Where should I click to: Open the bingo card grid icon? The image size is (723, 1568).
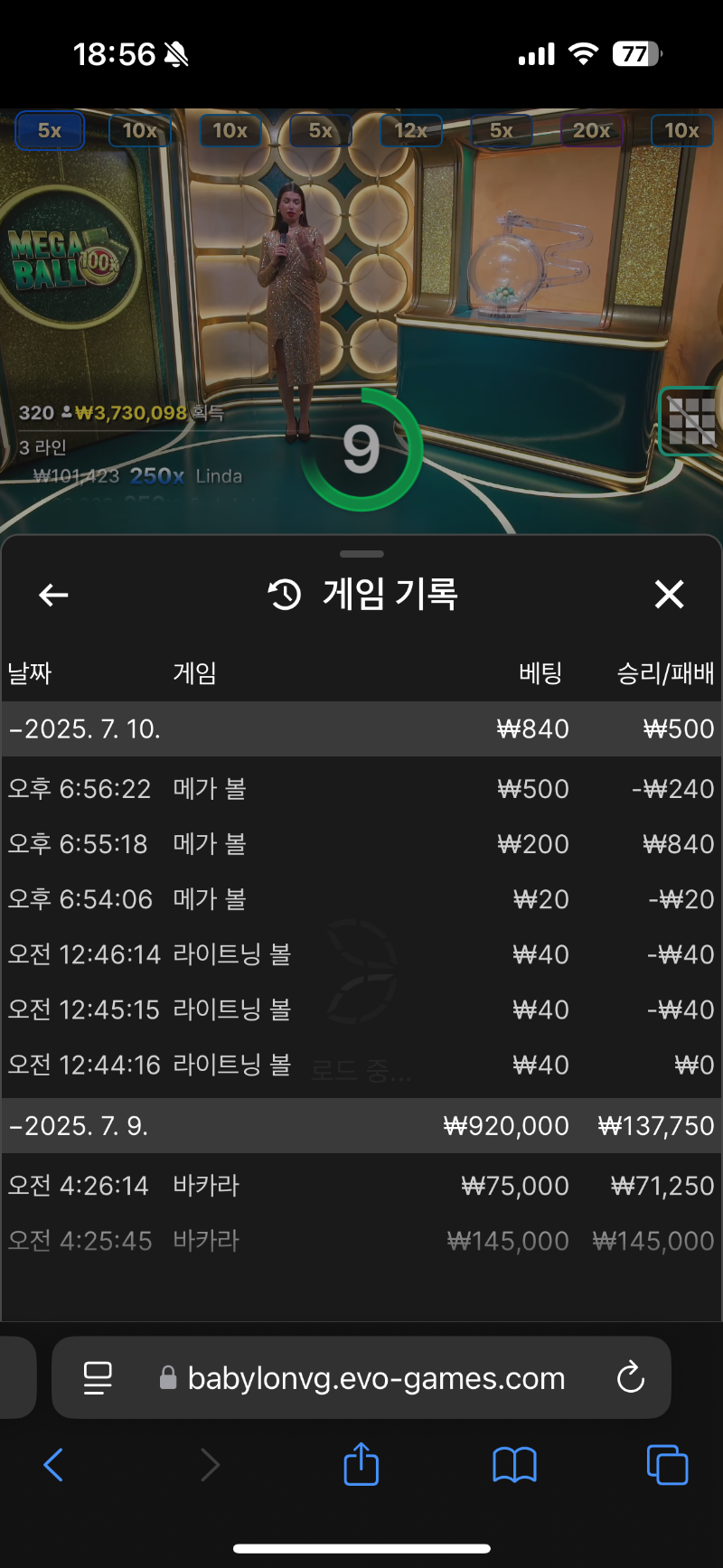point(691,421)
